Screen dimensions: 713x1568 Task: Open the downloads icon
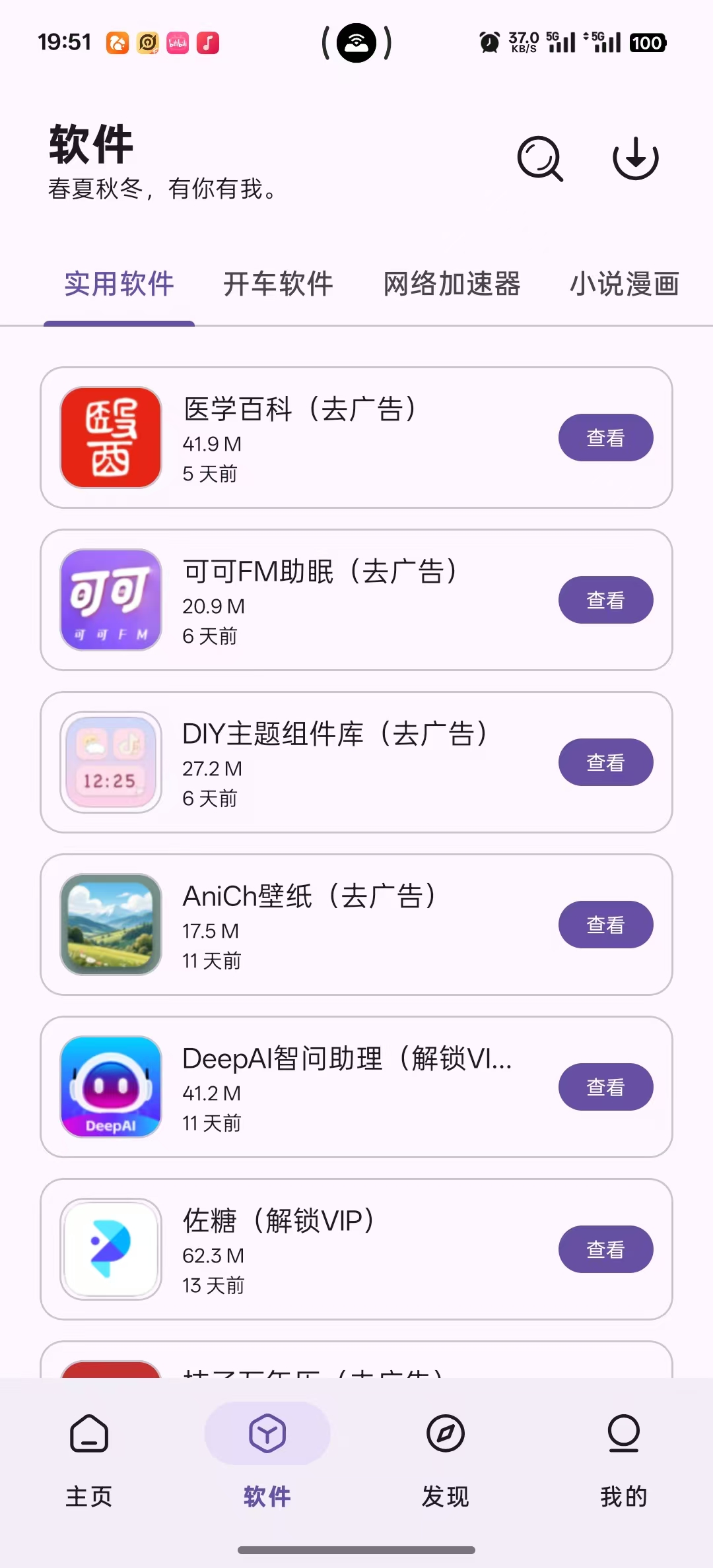point(635,158)
